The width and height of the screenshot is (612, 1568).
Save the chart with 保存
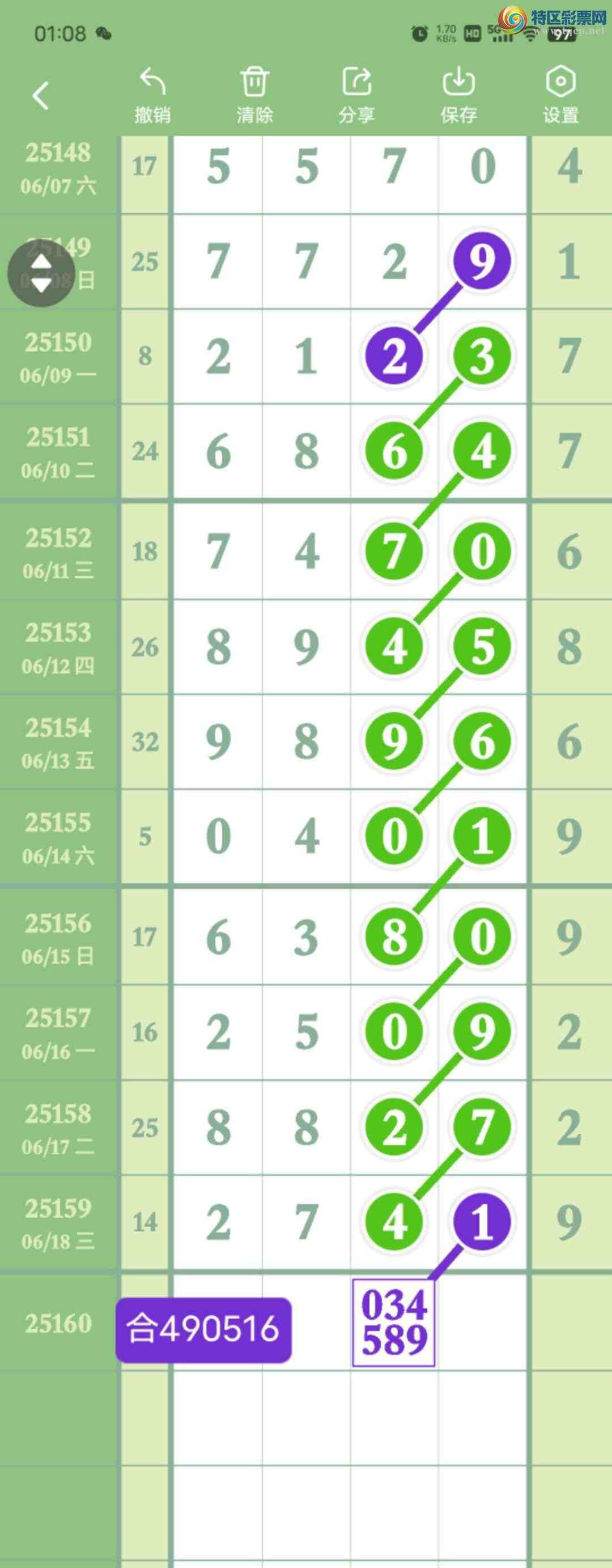pyautogui.click(x=458, y=96)
